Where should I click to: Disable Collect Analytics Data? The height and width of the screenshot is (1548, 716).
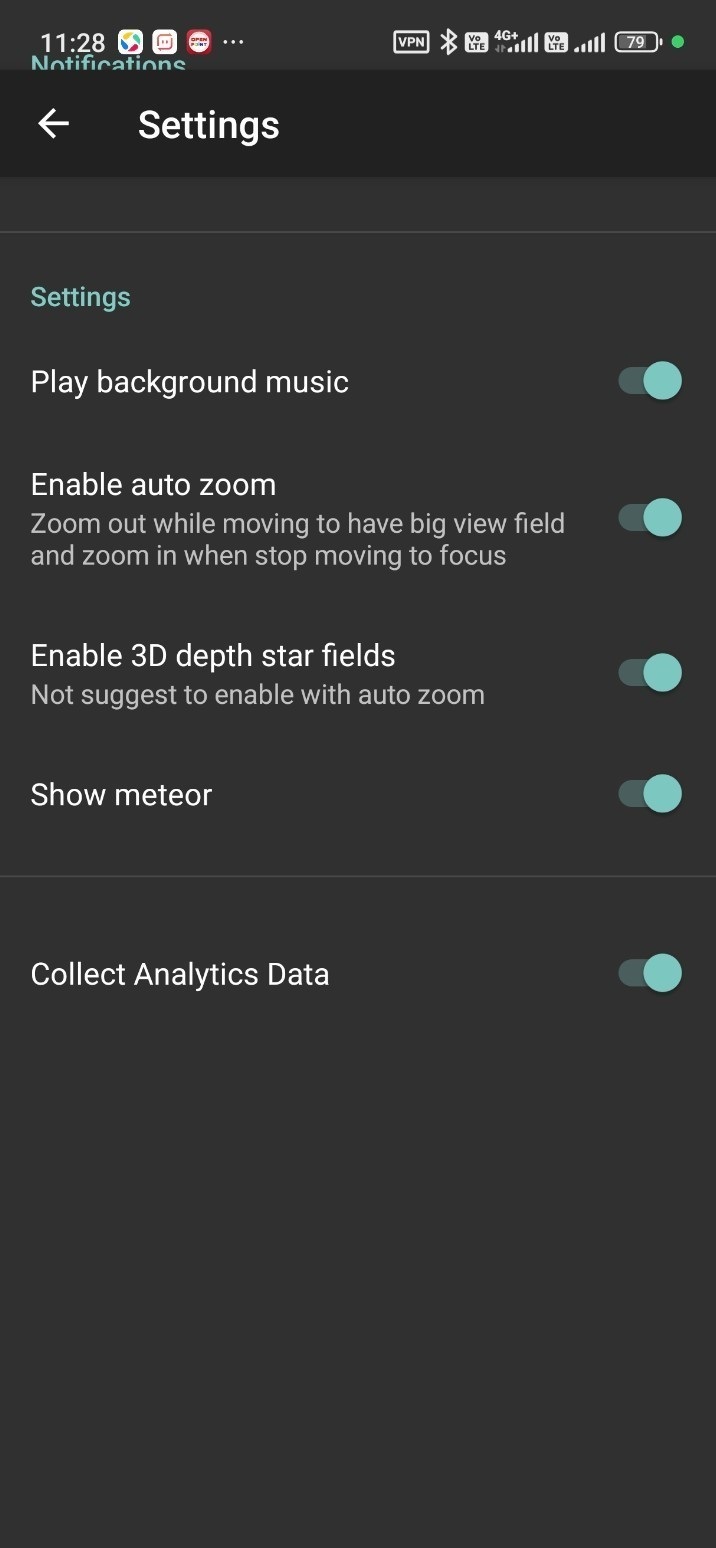click(649, 973)
